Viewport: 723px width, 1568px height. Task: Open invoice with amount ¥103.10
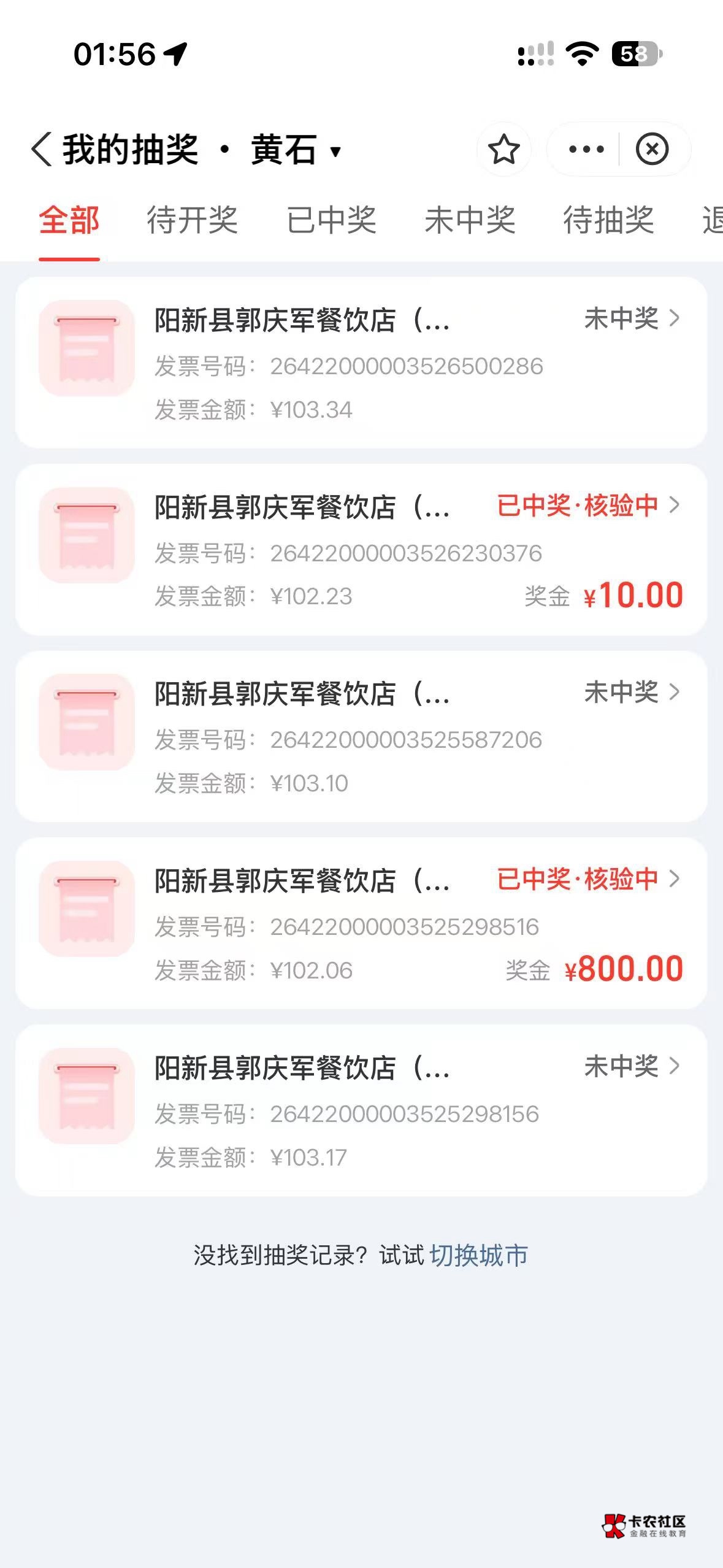click(361, 737)
